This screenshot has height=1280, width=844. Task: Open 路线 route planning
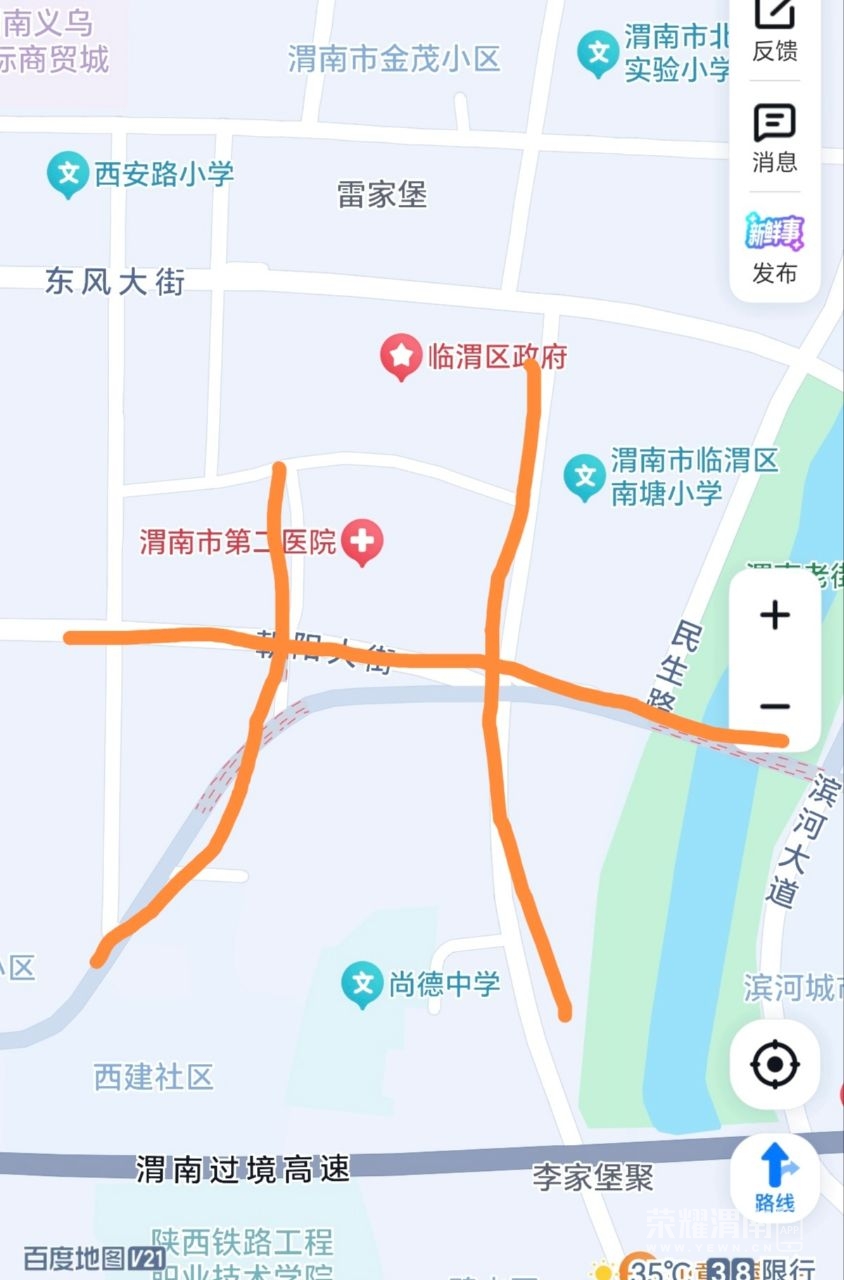point(775,1177)
